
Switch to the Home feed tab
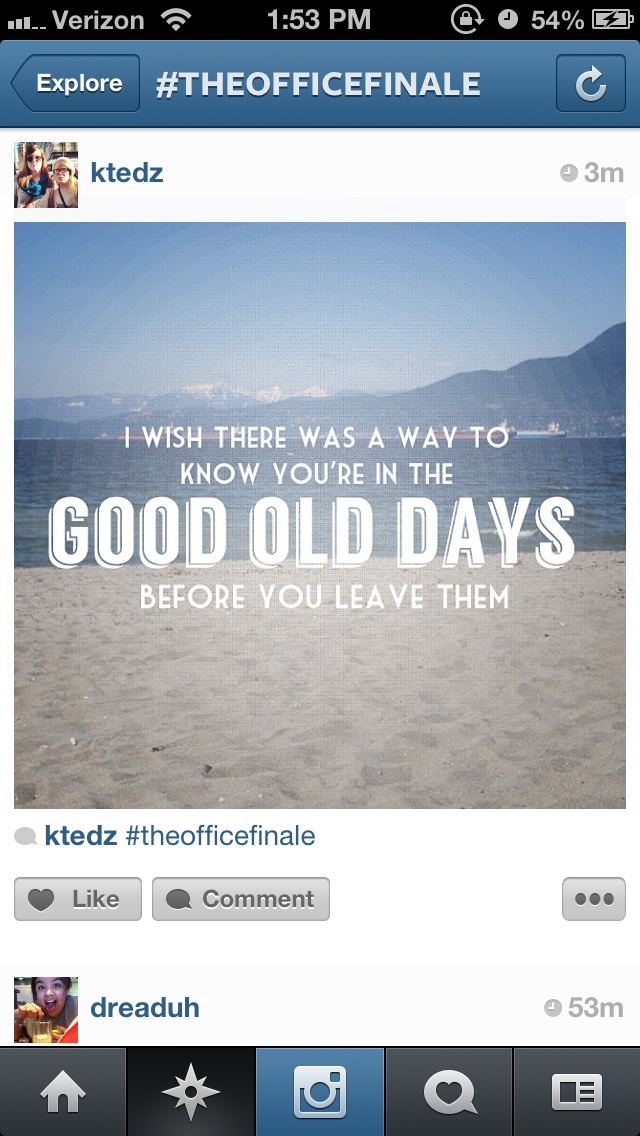click(63, 1092)
